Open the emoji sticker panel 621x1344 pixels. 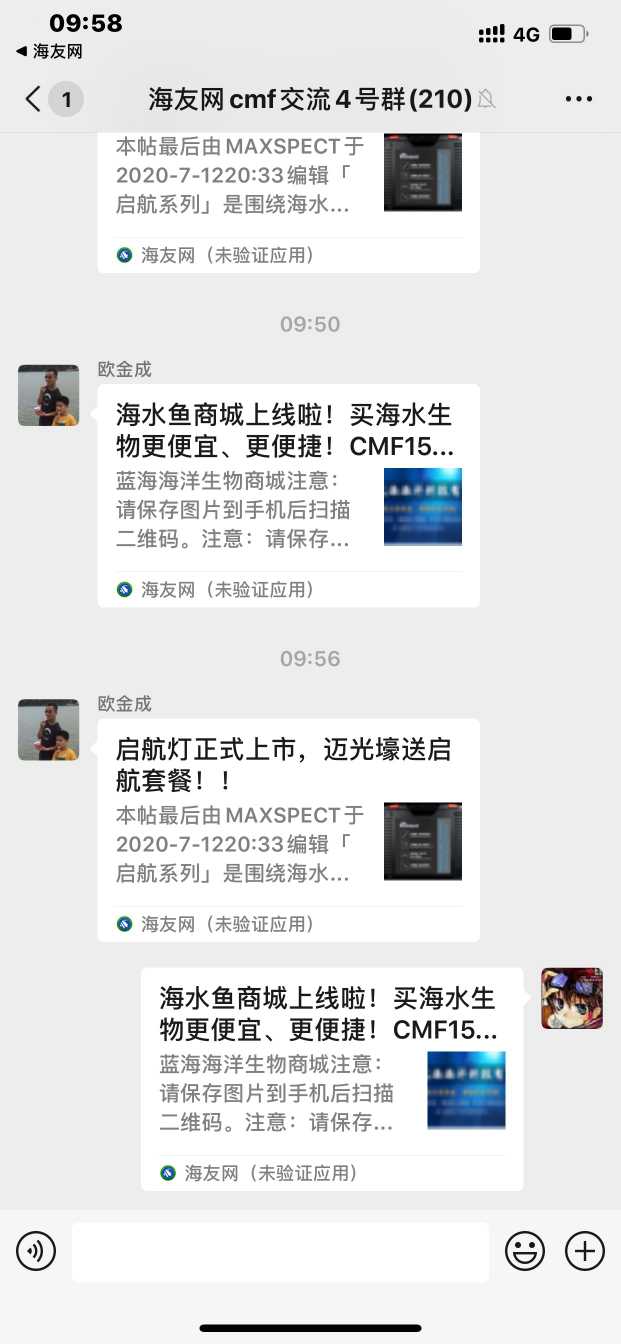pos(525,1251)
